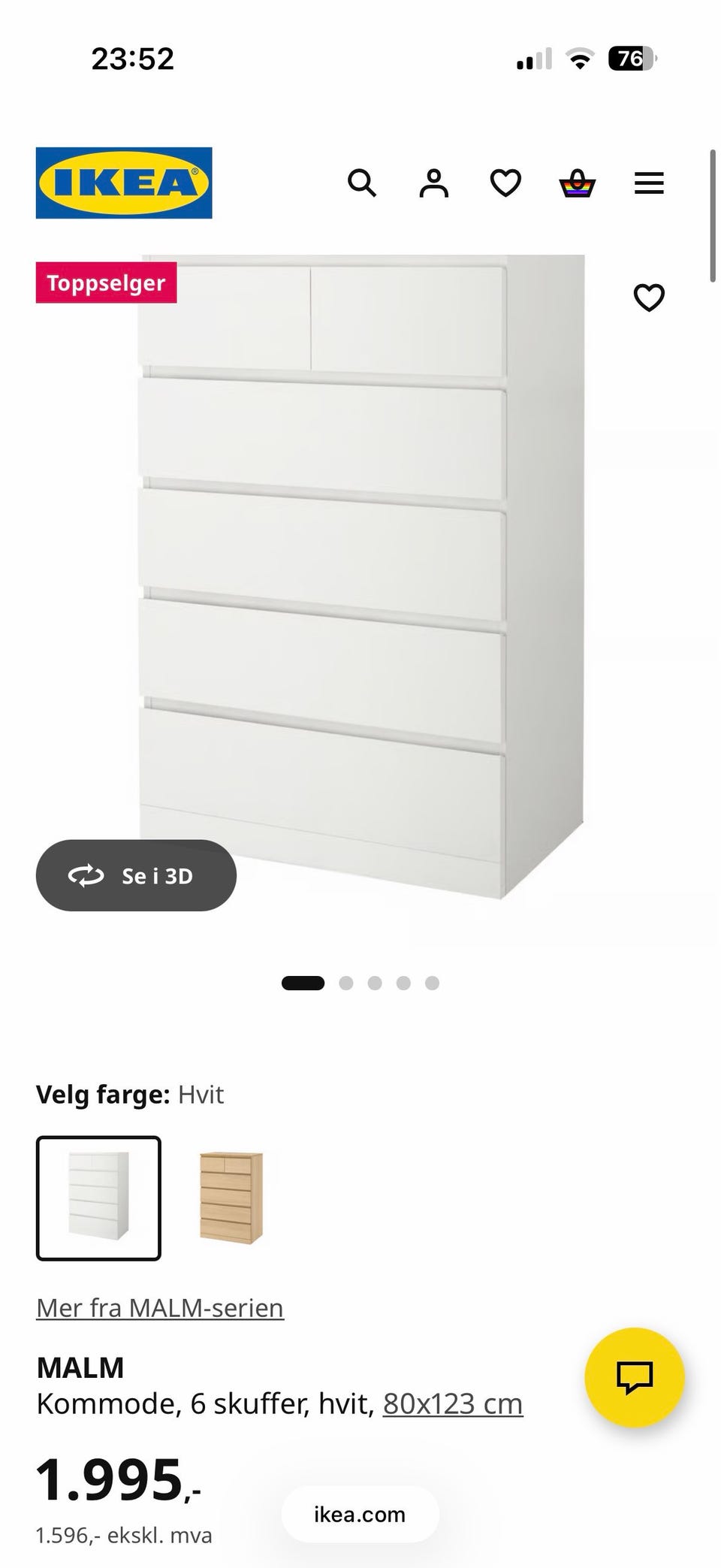Save MALM dresser to favorites
The image size is (721, 1568).
click(649, 298)
